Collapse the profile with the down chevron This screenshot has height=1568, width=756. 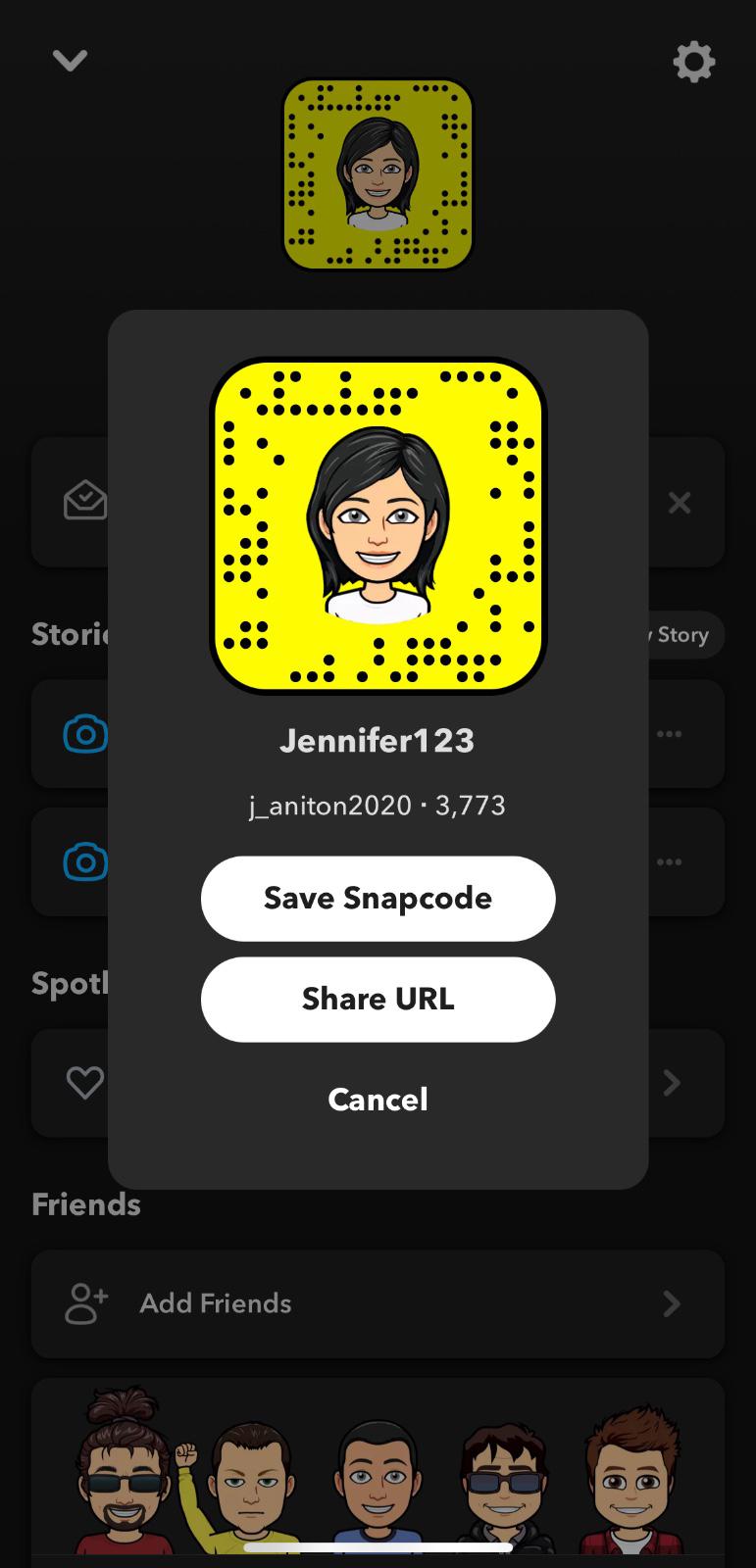click(x=70, y=61)
